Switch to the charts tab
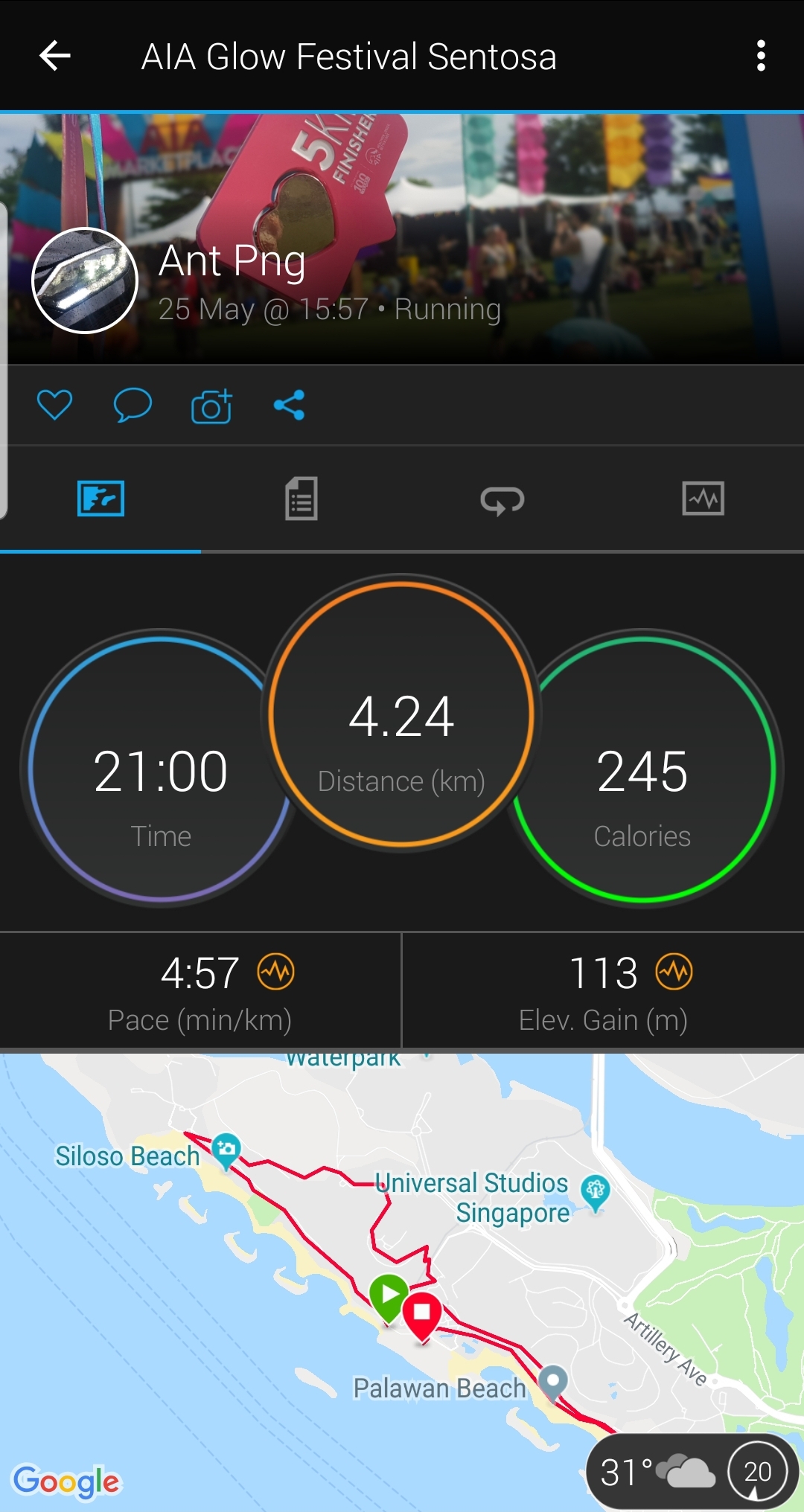This screenshot has width=804, height=1512. coord(703,499)
